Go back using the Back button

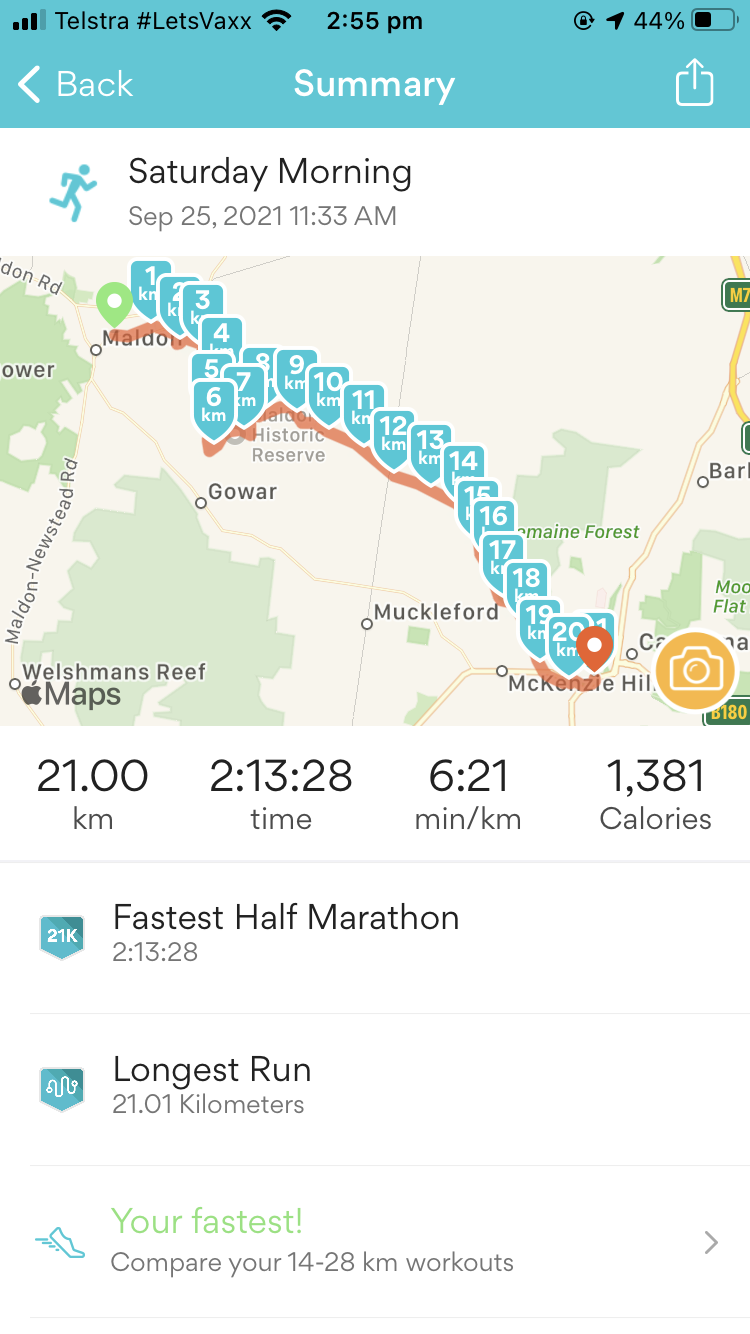(76, 85)
